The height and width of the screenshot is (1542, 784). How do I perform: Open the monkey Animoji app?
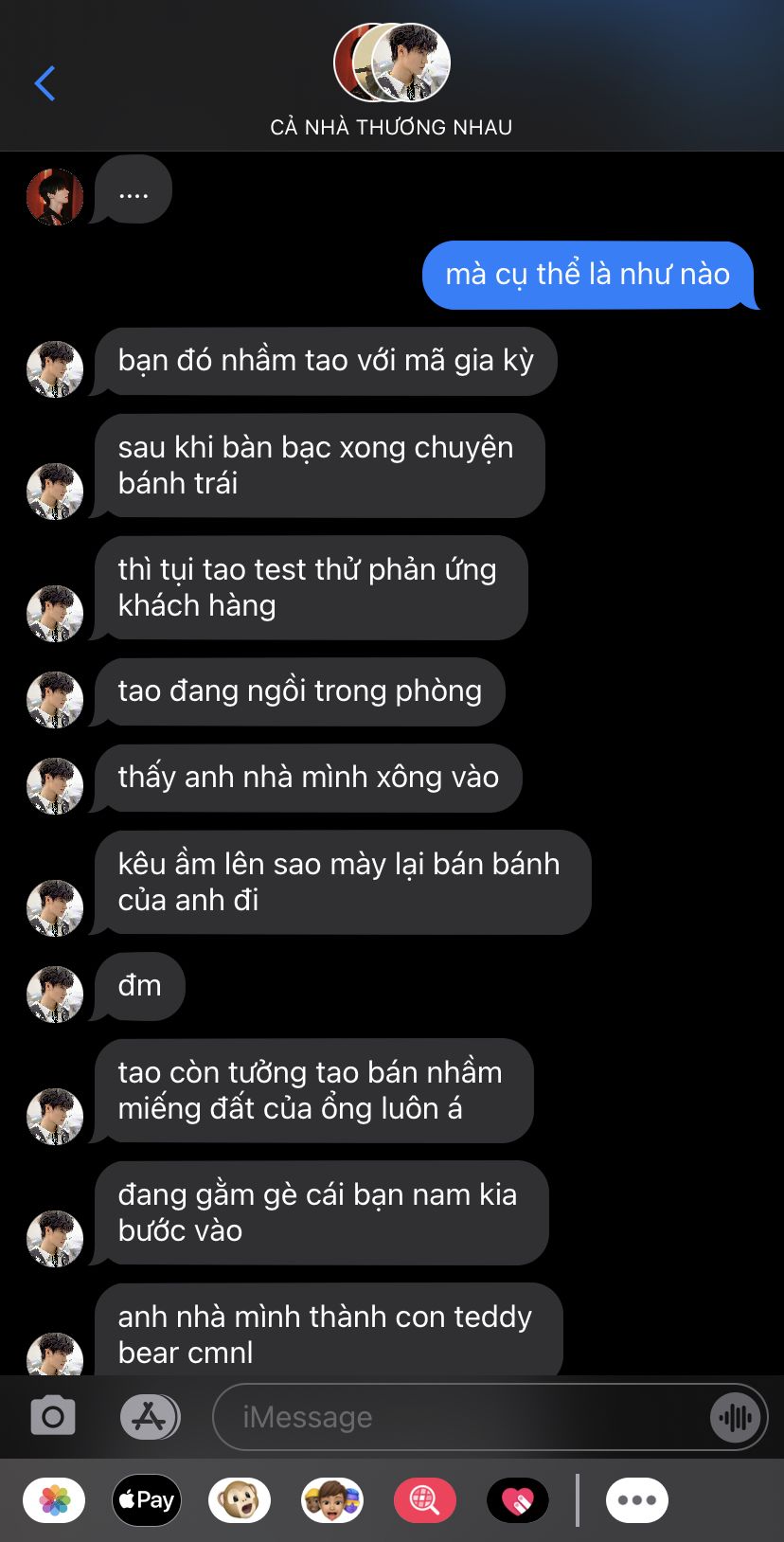click(239, 1500)
